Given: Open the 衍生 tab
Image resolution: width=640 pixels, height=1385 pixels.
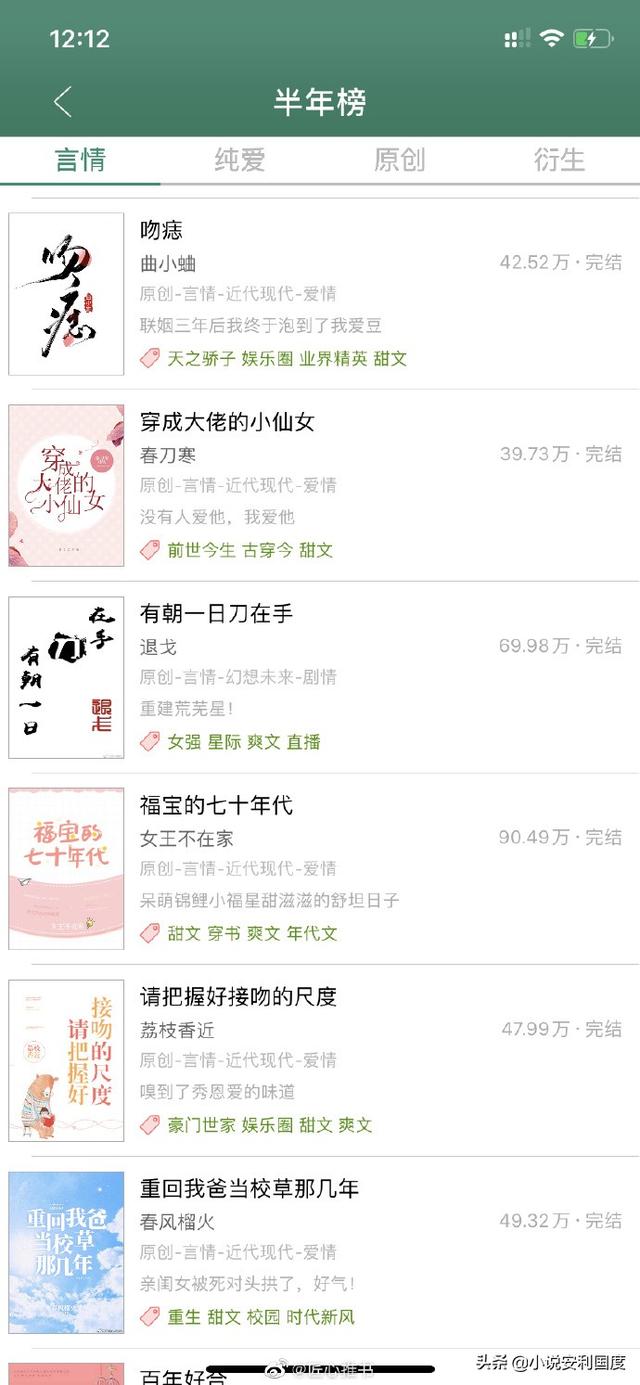Looking at the screenshot, I should click(559, 160).
